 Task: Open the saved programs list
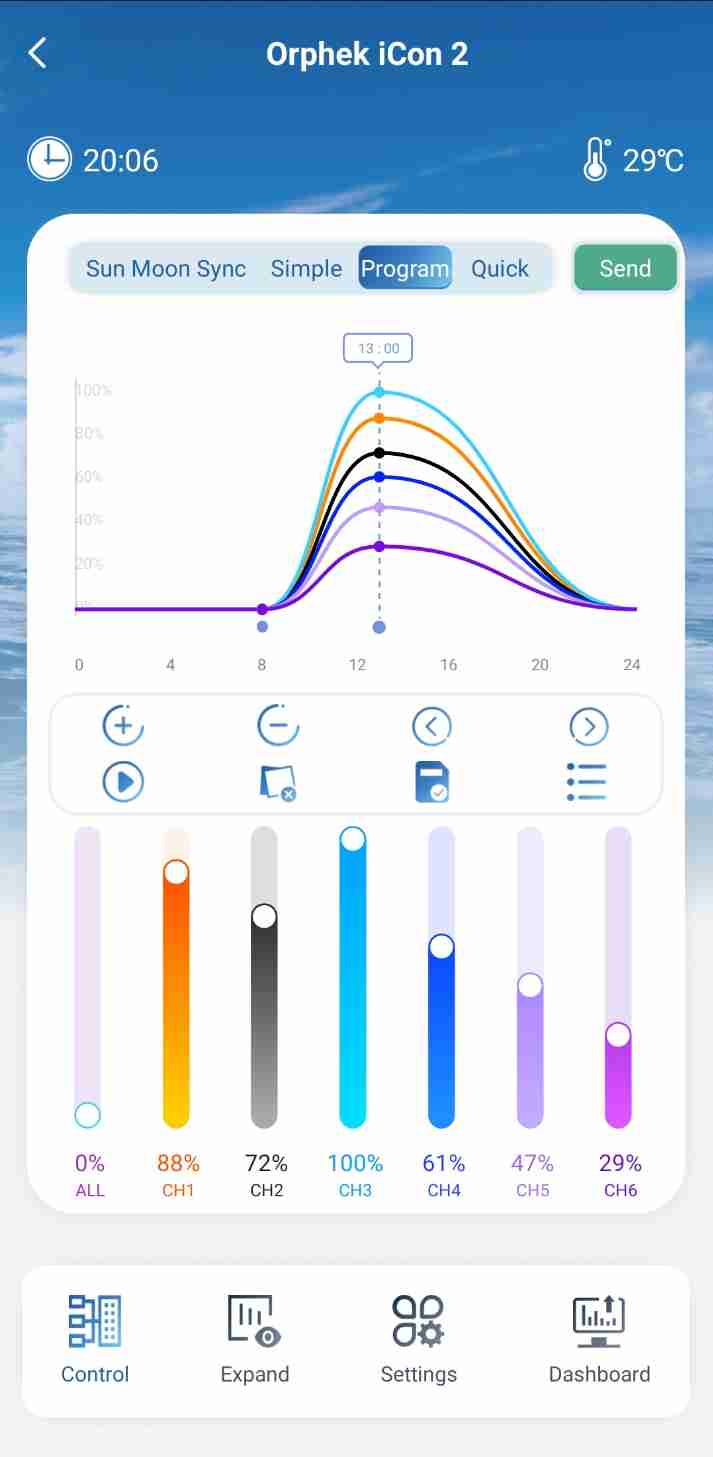(587, 782)
